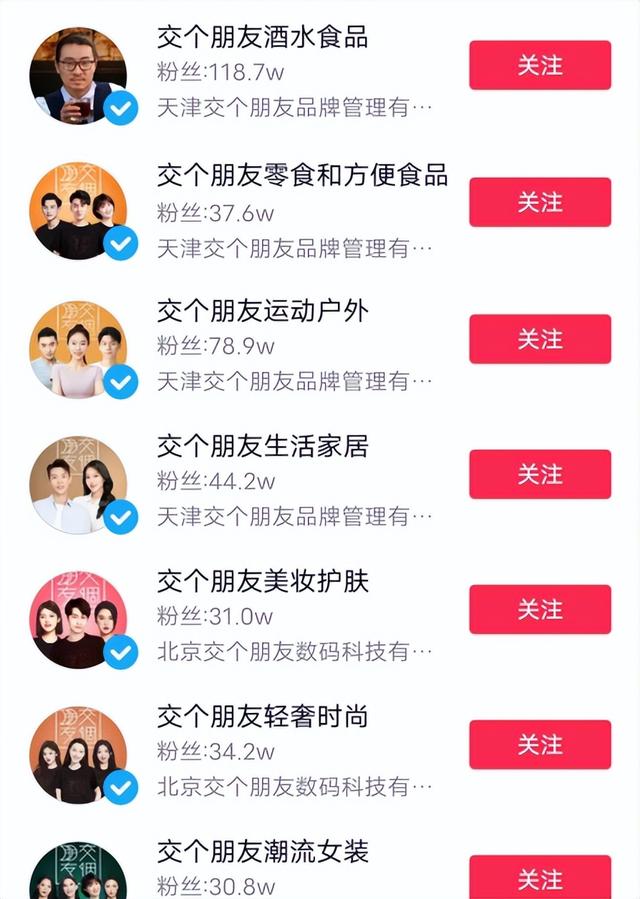Screen dimensions: 640x899
Task: Open 交个朋友潮流女装 account row
Action: click(x=262, y=852)
